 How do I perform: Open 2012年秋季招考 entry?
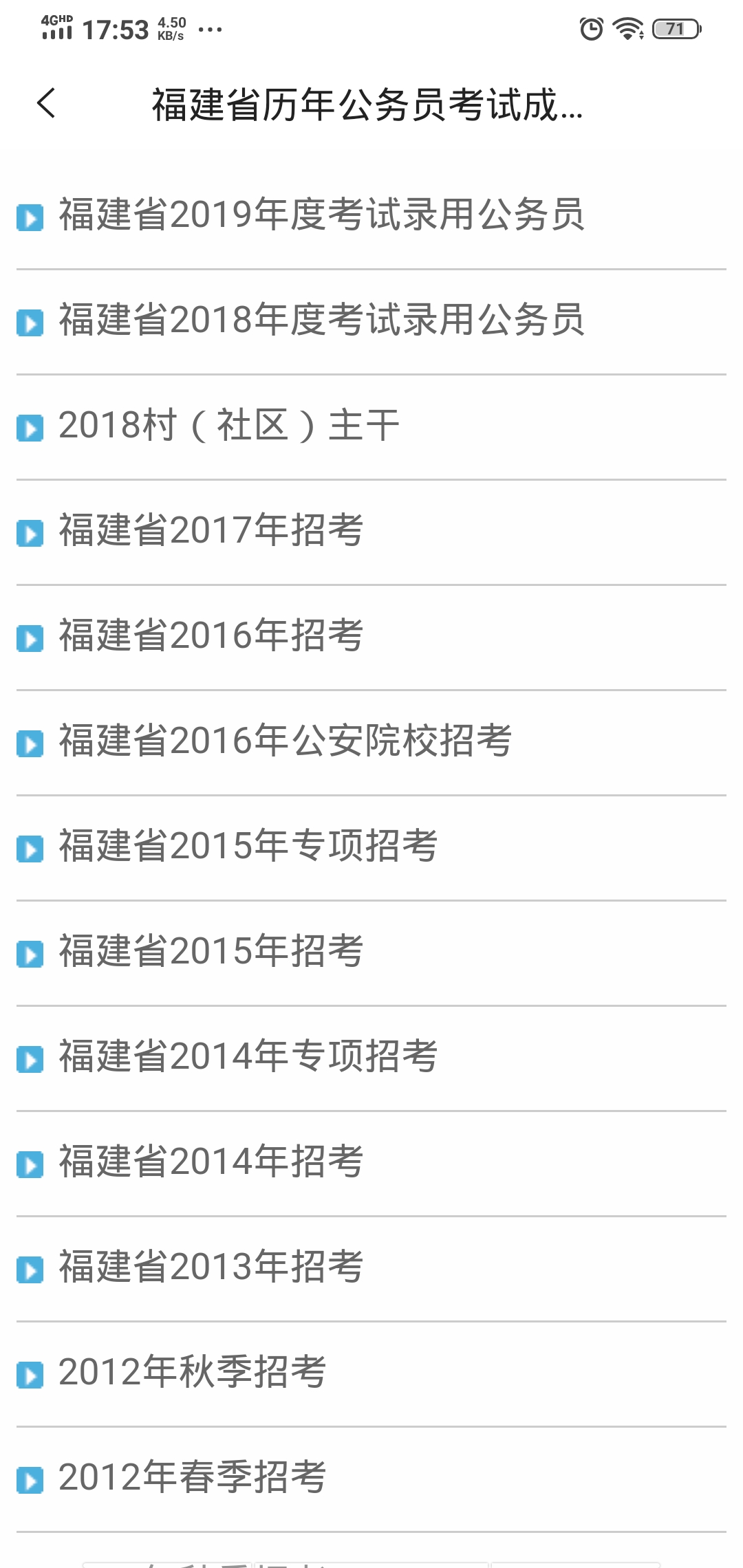pyautogui.click(x=192, y=1372)
